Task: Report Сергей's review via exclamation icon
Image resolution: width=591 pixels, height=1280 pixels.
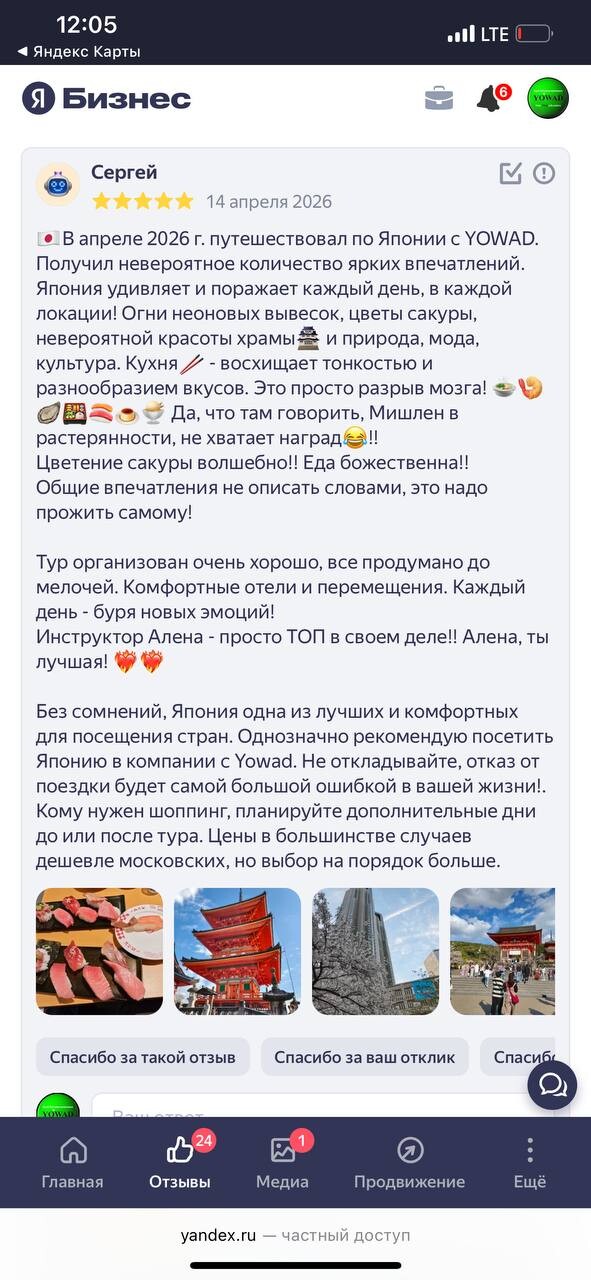Action: coord(544,173)
